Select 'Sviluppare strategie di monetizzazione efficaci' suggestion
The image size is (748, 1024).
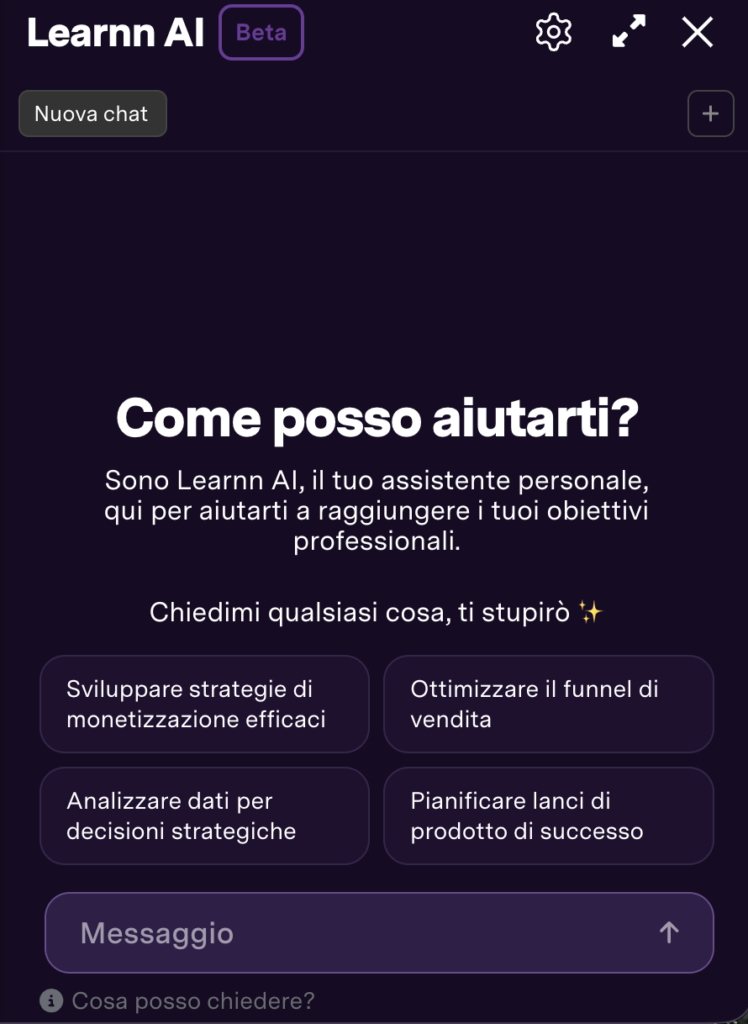tap(204, 704)
